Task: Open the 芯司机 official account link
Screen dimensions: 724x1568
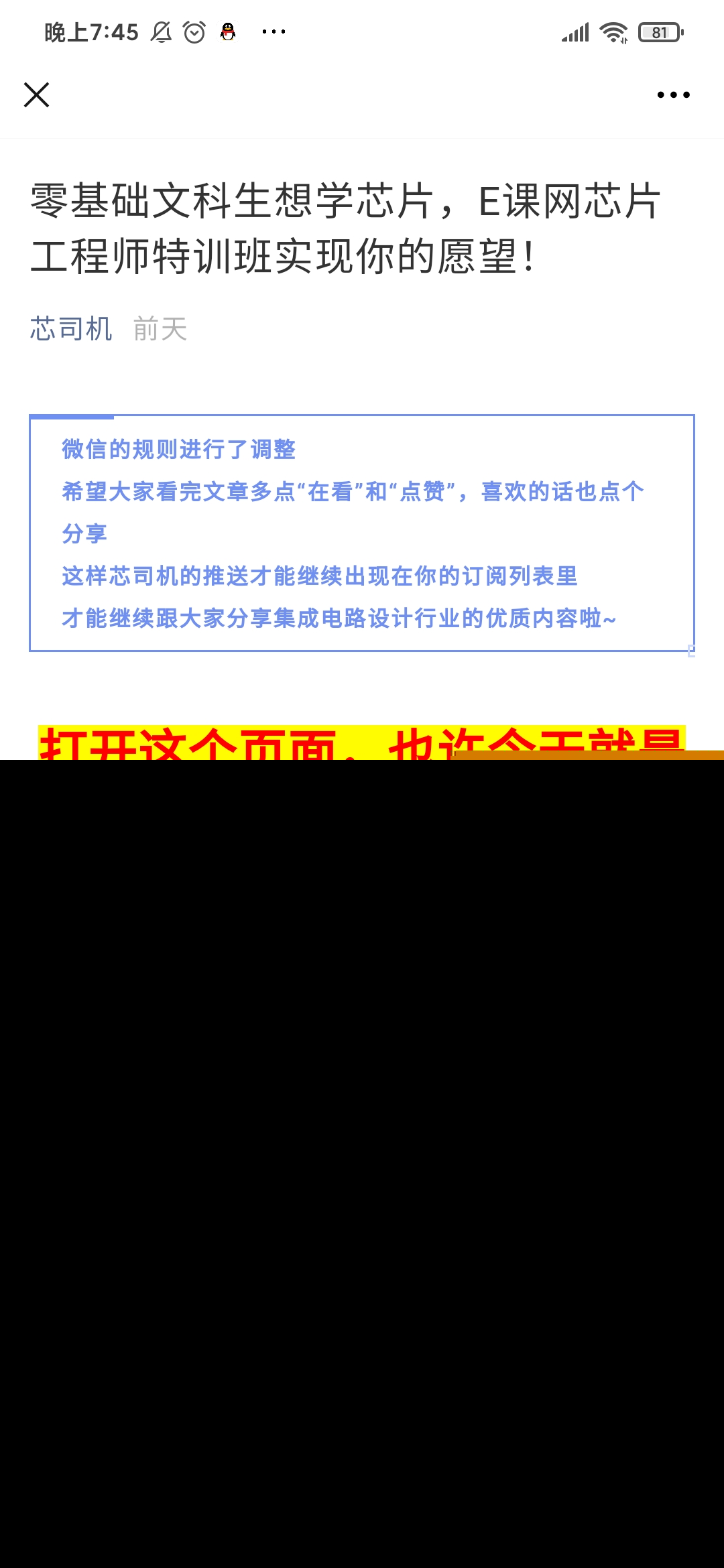Action: (x=71, y=329)
